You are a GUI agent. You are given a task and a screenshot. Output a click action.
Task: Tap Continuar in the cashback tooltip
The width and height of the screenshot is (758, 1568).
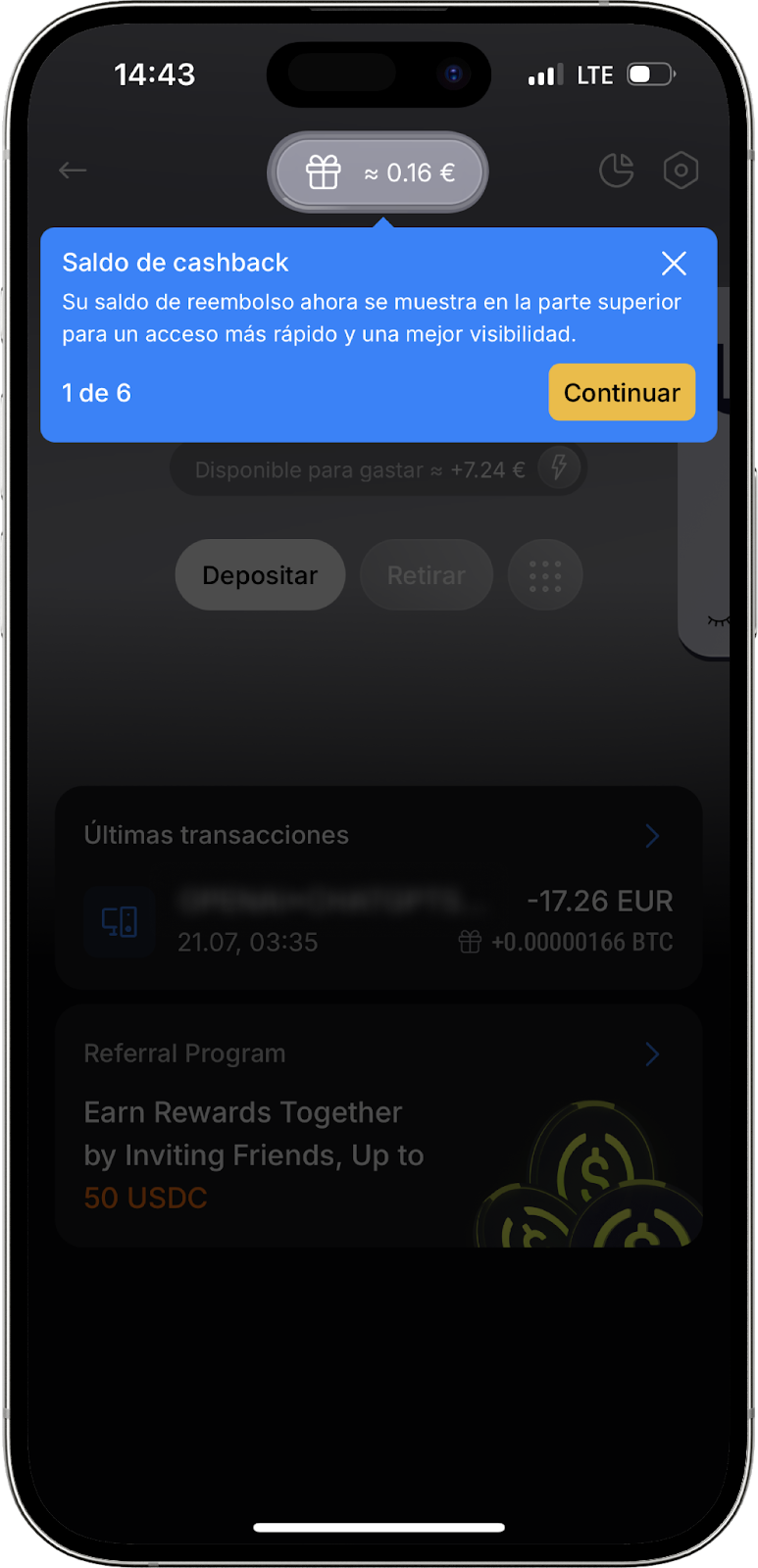(x=622, y=392)
